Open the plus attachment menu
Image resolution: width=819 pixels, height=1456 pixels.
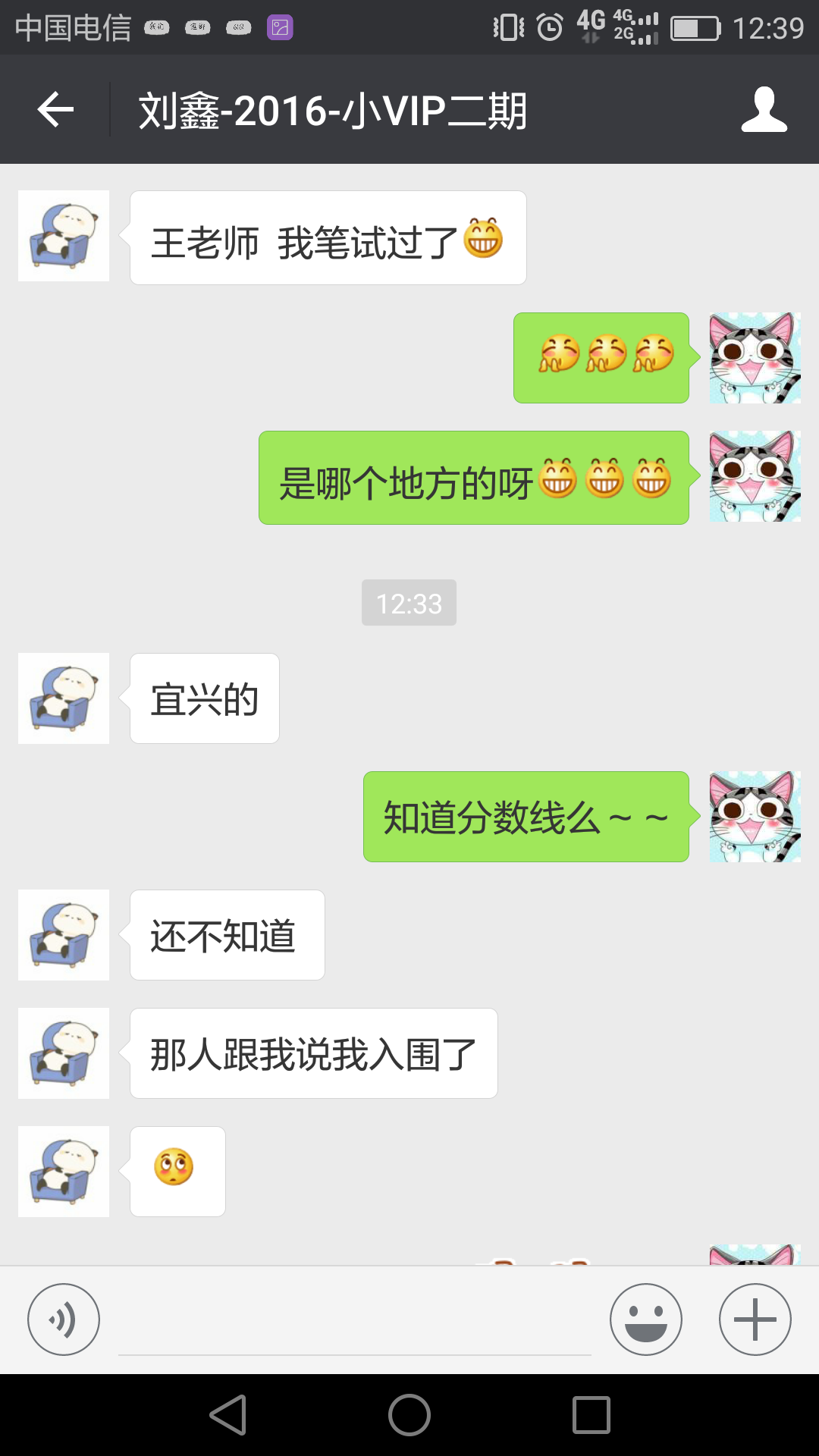(x=755, y=1319)
